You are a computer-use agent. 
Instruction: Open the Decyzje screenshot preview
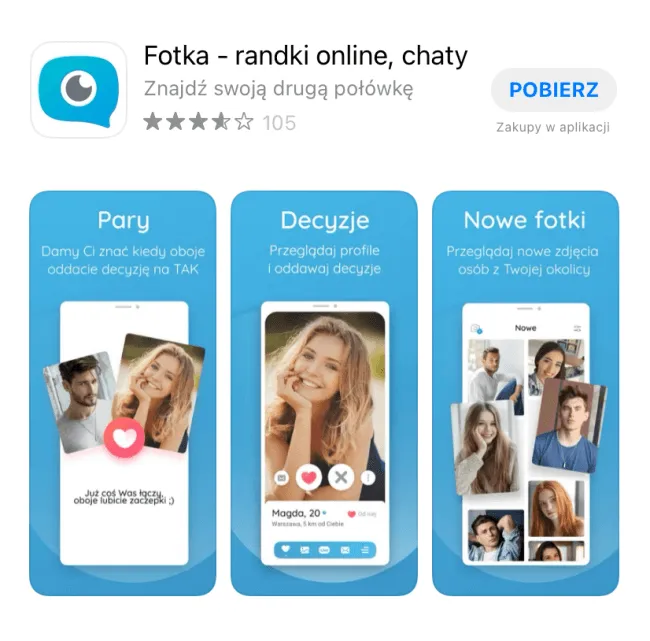(324, 392)
